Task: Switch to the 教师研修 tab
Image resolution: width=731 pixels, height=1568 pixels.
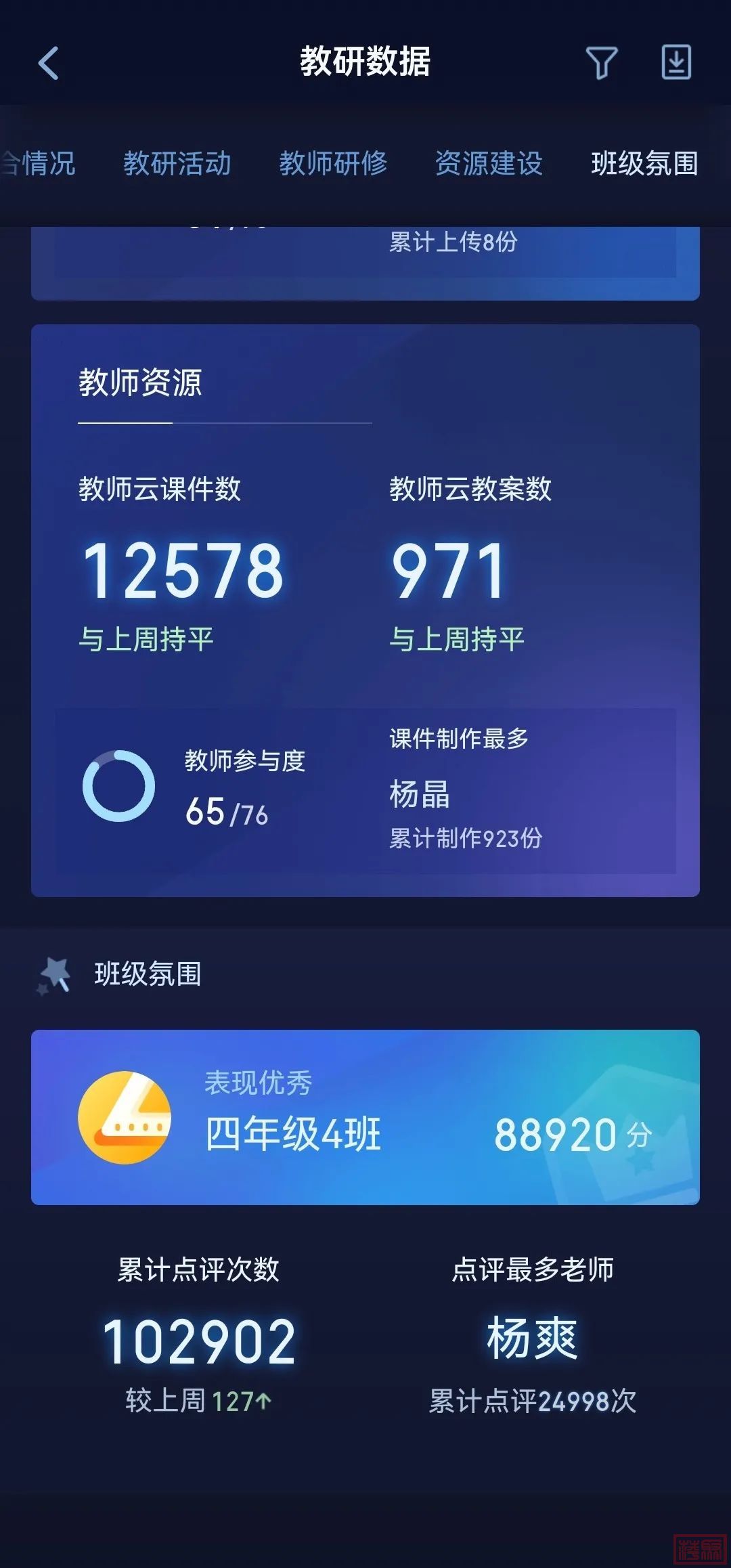Action: click(333, 163)
